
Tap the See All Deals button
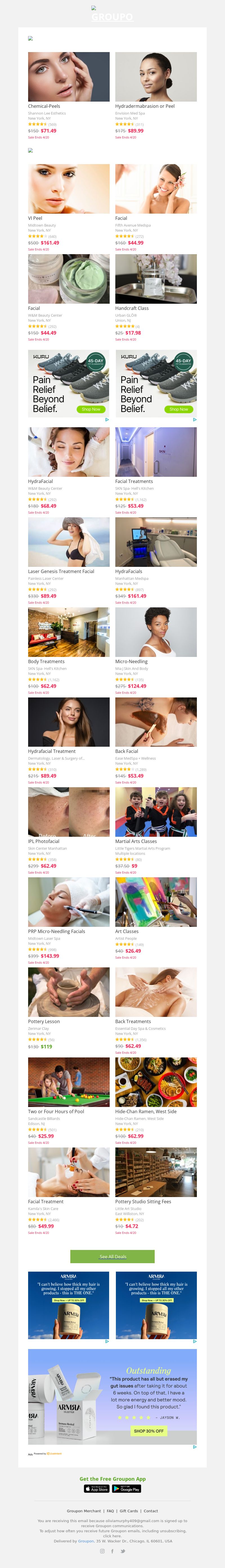[x=112, y=1256]
